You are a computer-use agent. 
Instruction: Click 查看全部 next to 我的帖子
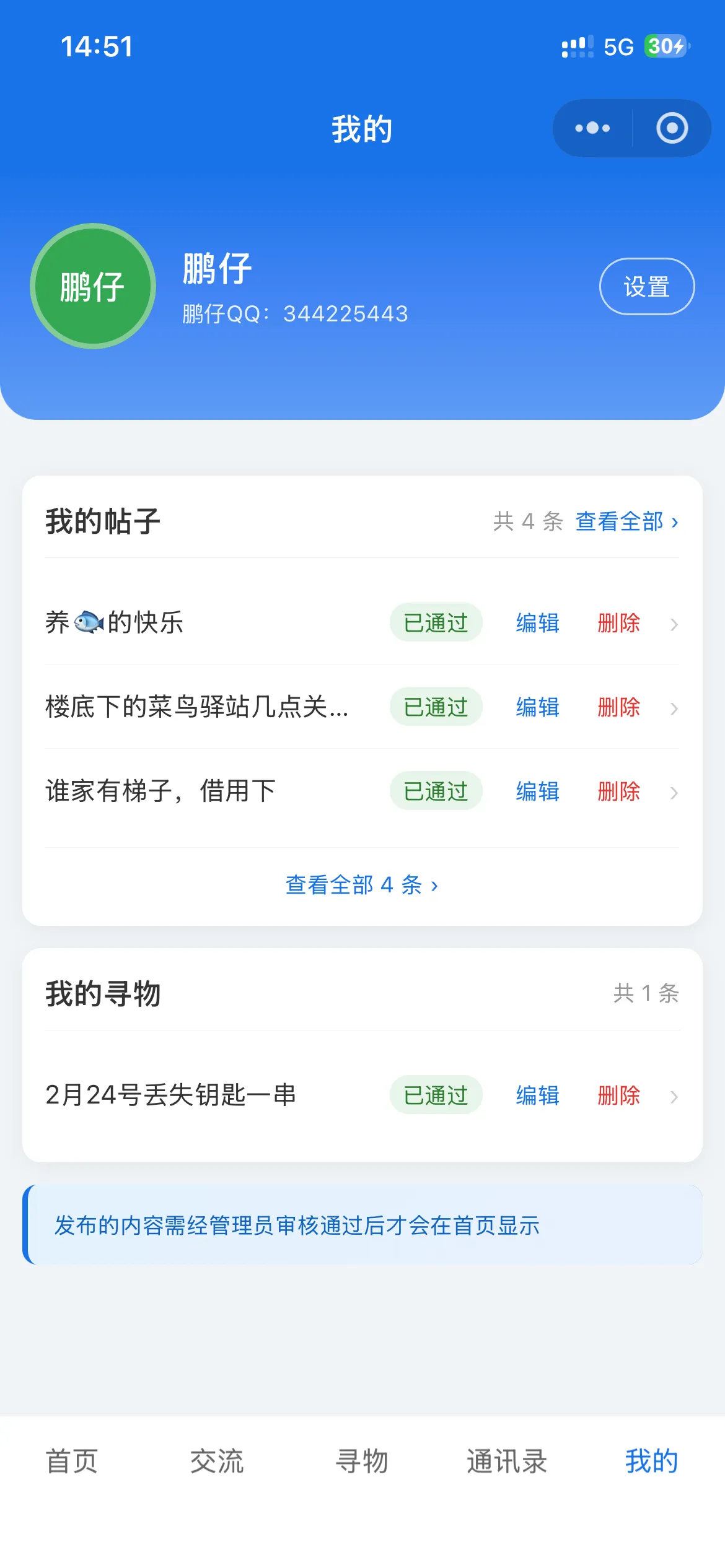(620, 522)
